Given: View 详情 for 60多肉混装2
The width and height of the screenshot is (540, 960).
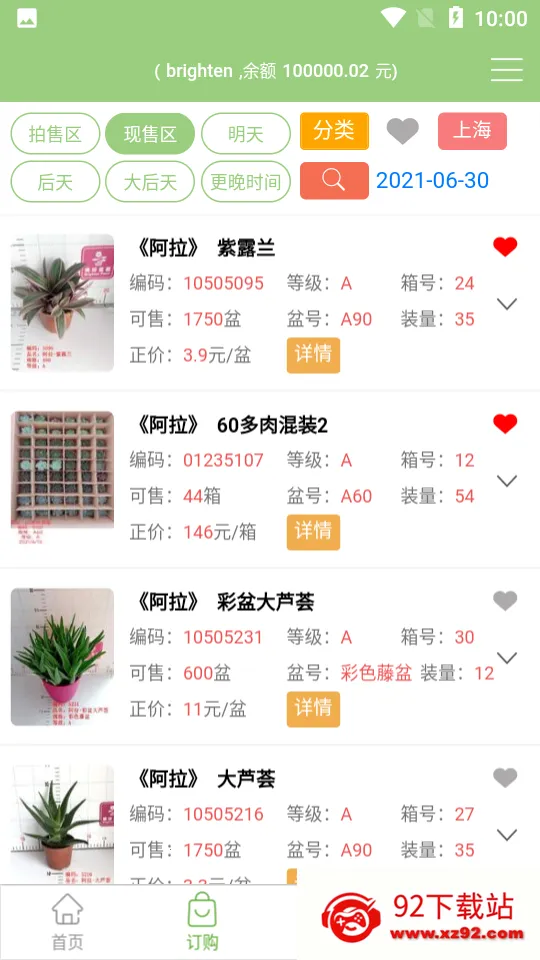Looking at the screenshot, I should (313, 531).
